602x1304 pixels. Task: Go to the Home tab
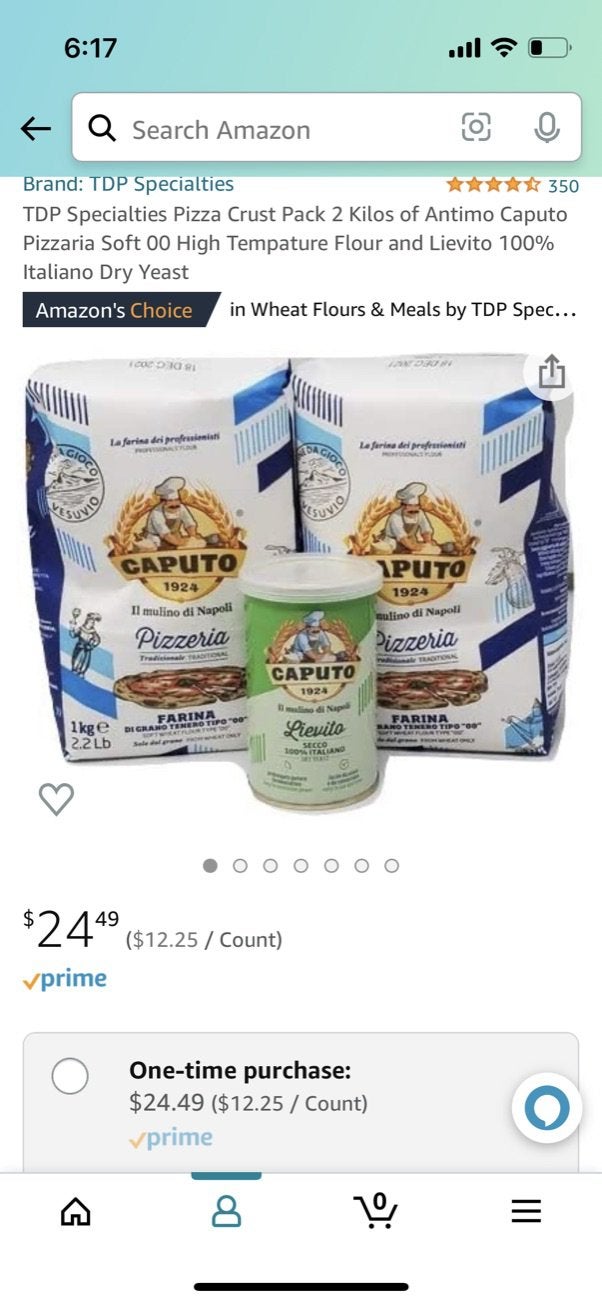pyautogui.click(x=76, y=1211)
